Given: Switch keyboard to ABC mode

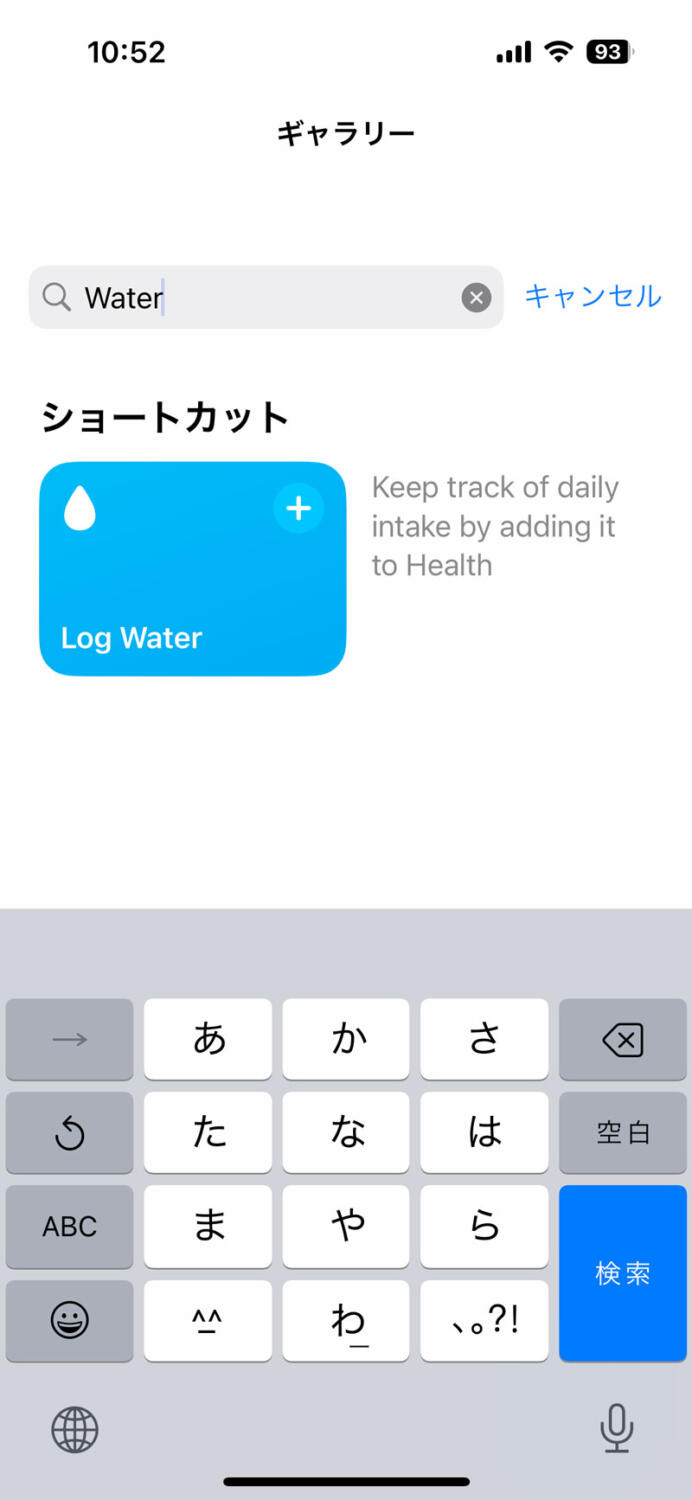Looking at the screenshot, I should (69, 1226).
